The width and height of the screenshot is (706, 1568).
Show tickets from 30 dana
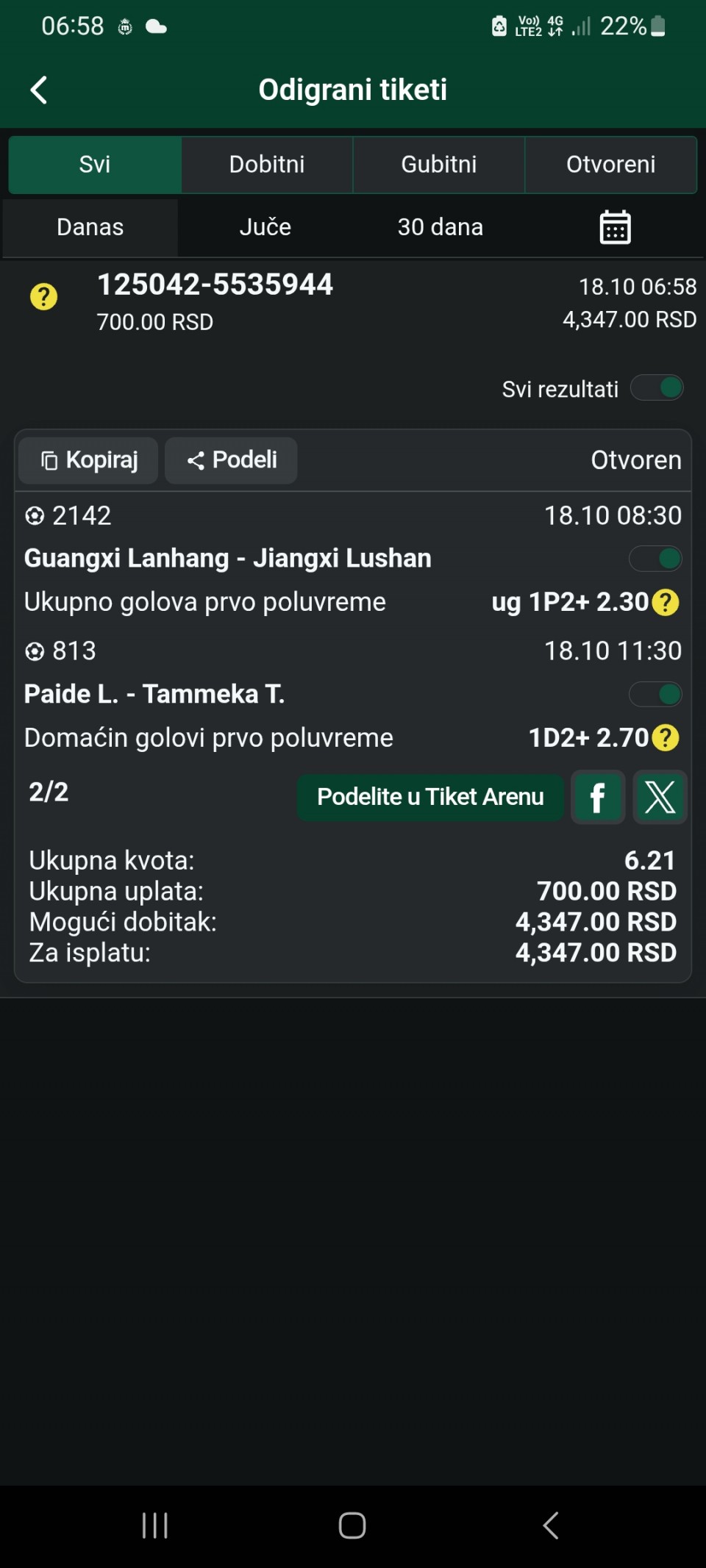tap(440, 227)
